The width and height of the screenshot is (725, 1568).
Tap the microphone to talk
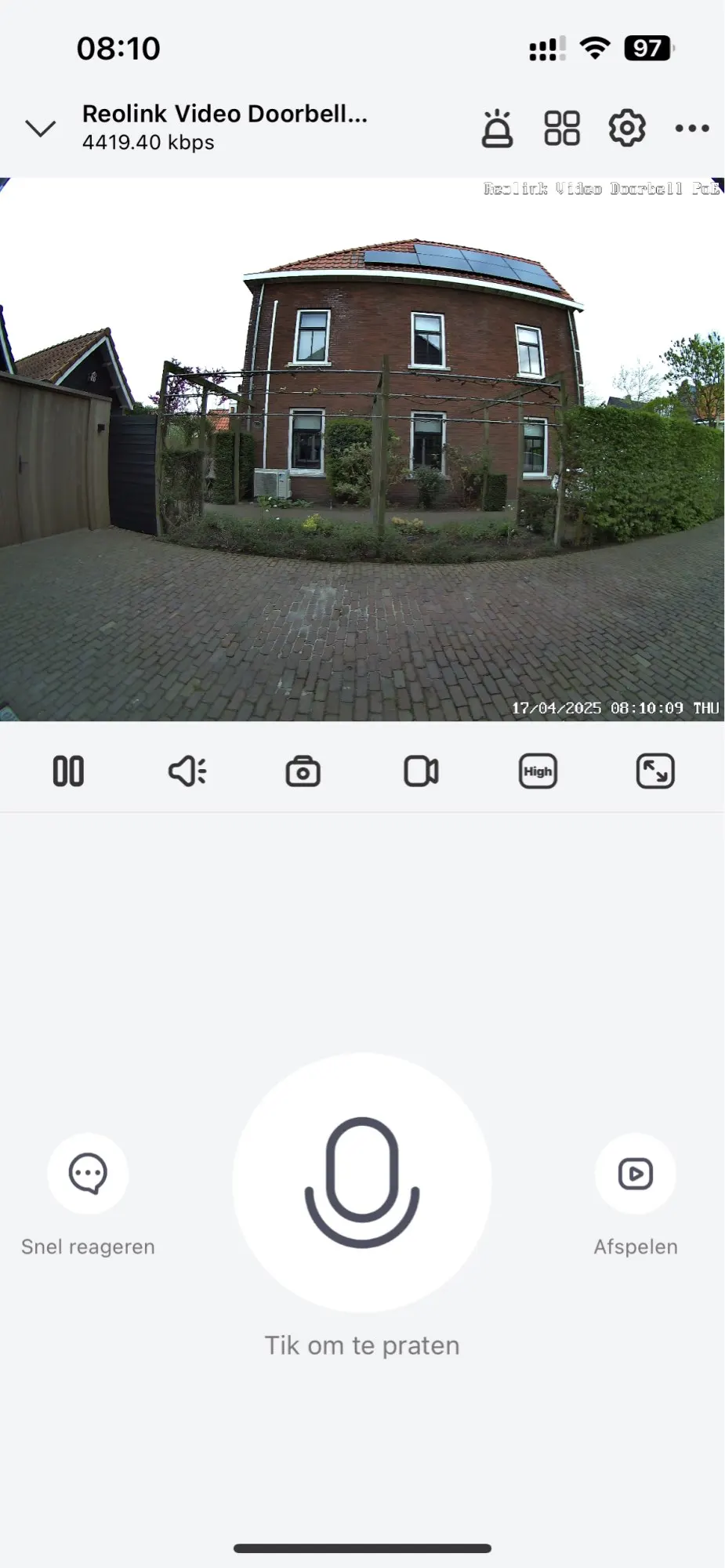click(362, 1182)
